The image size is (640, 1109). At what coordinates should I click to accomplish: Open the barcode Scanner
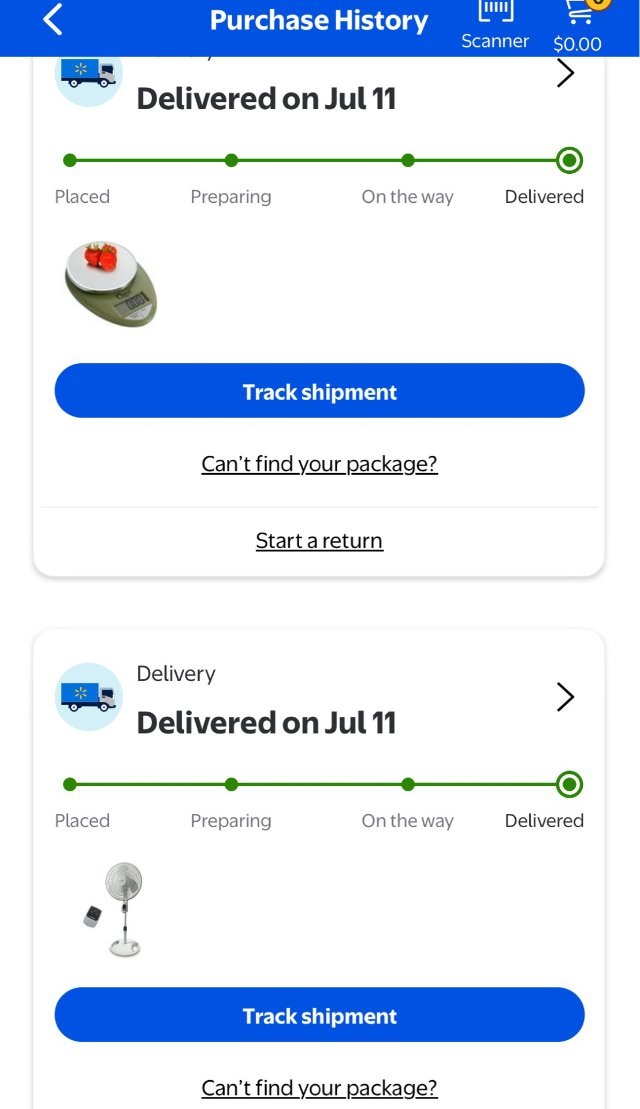495,25
